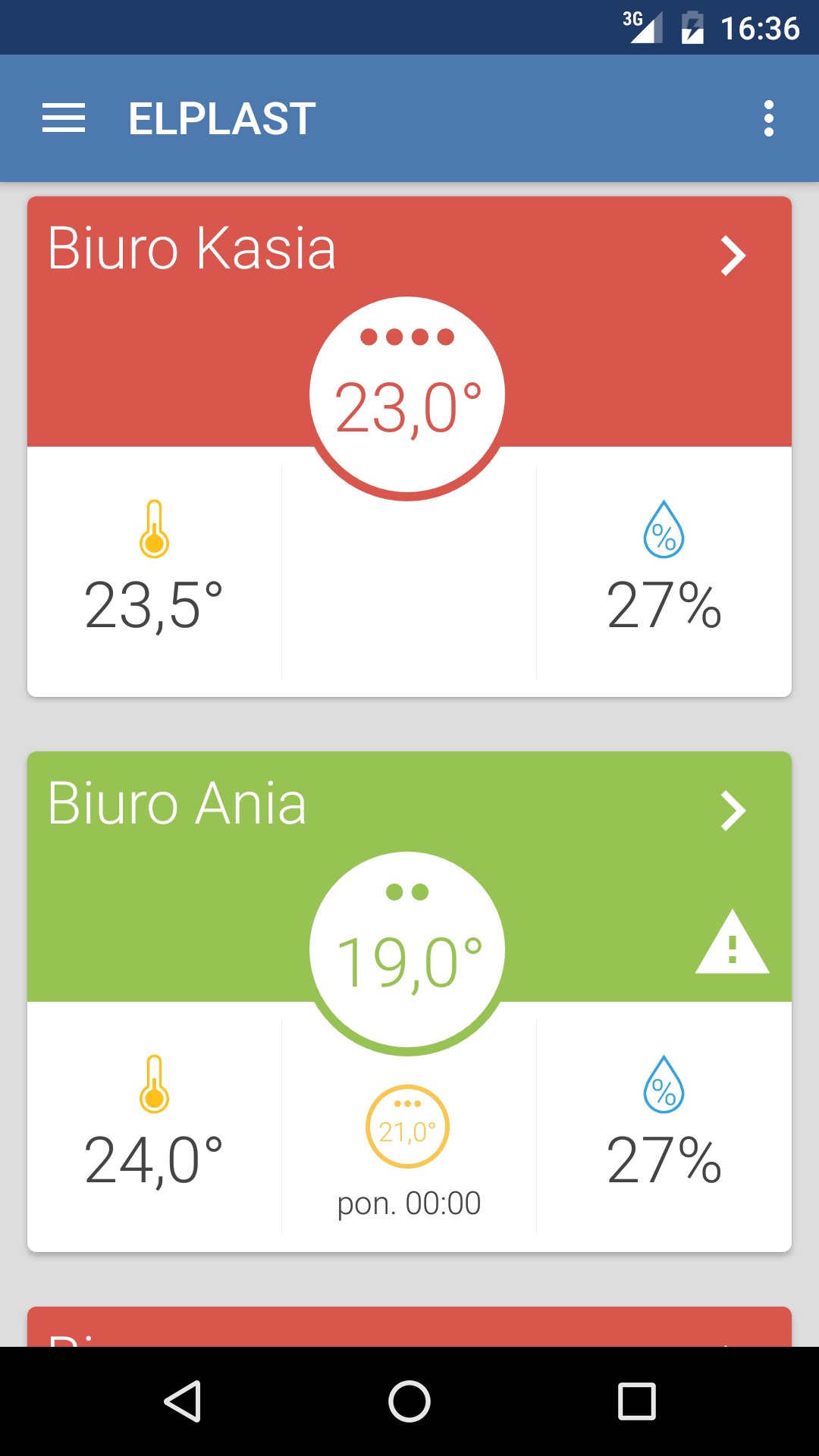The image size is (819, 1456).
Task: Open the overflow menu in app bar
Action: [x=768, y=119]
